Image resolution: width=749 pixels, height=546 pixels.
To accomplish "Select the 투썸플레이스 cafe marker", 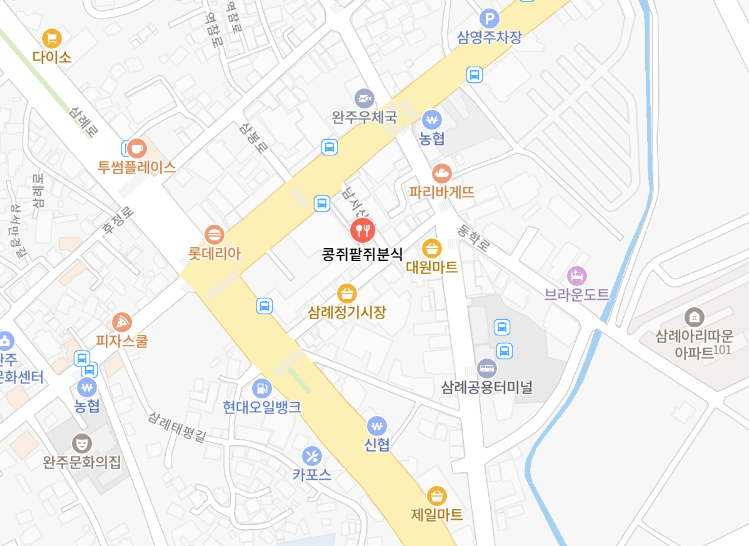I will tap(136, 148).
